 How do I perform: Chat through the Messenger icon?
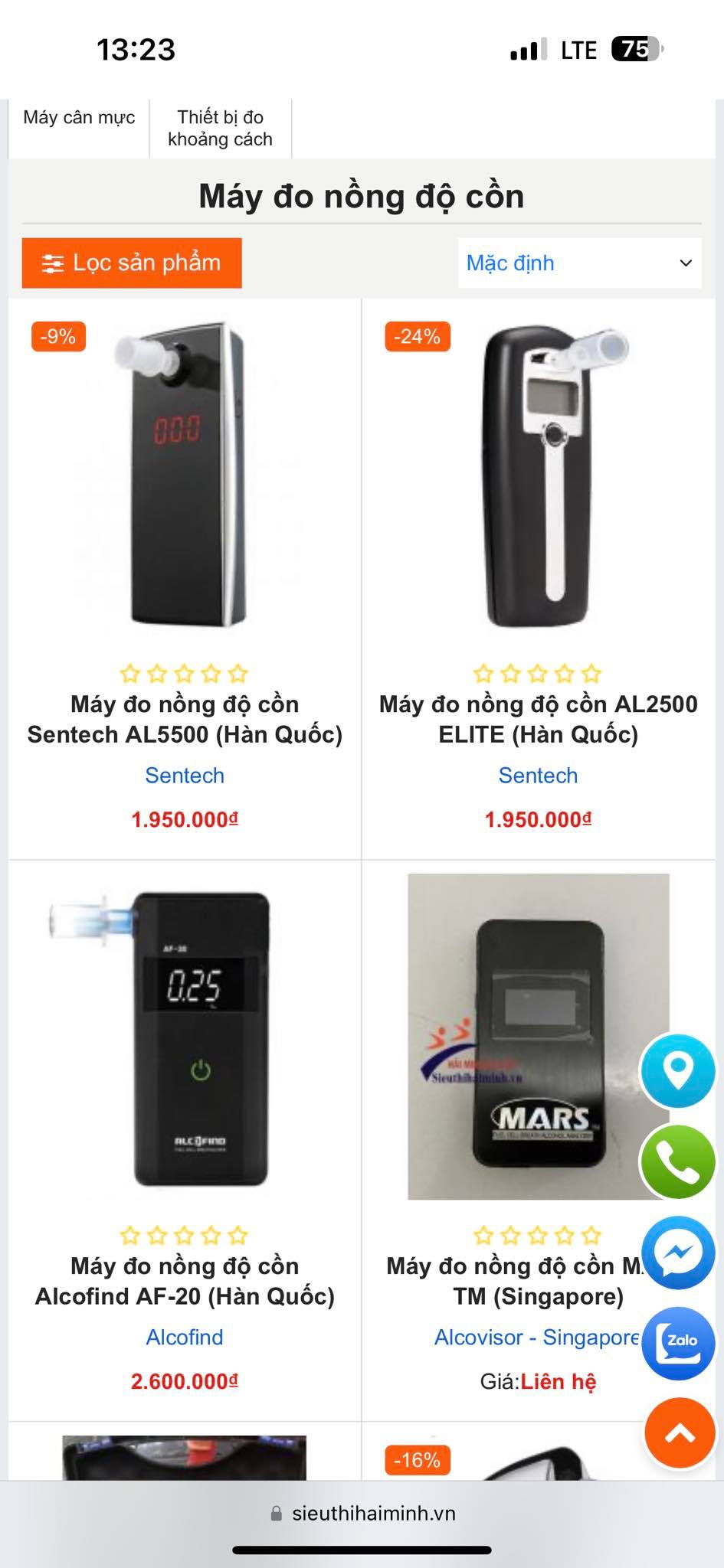click(x=678, y=1253)
